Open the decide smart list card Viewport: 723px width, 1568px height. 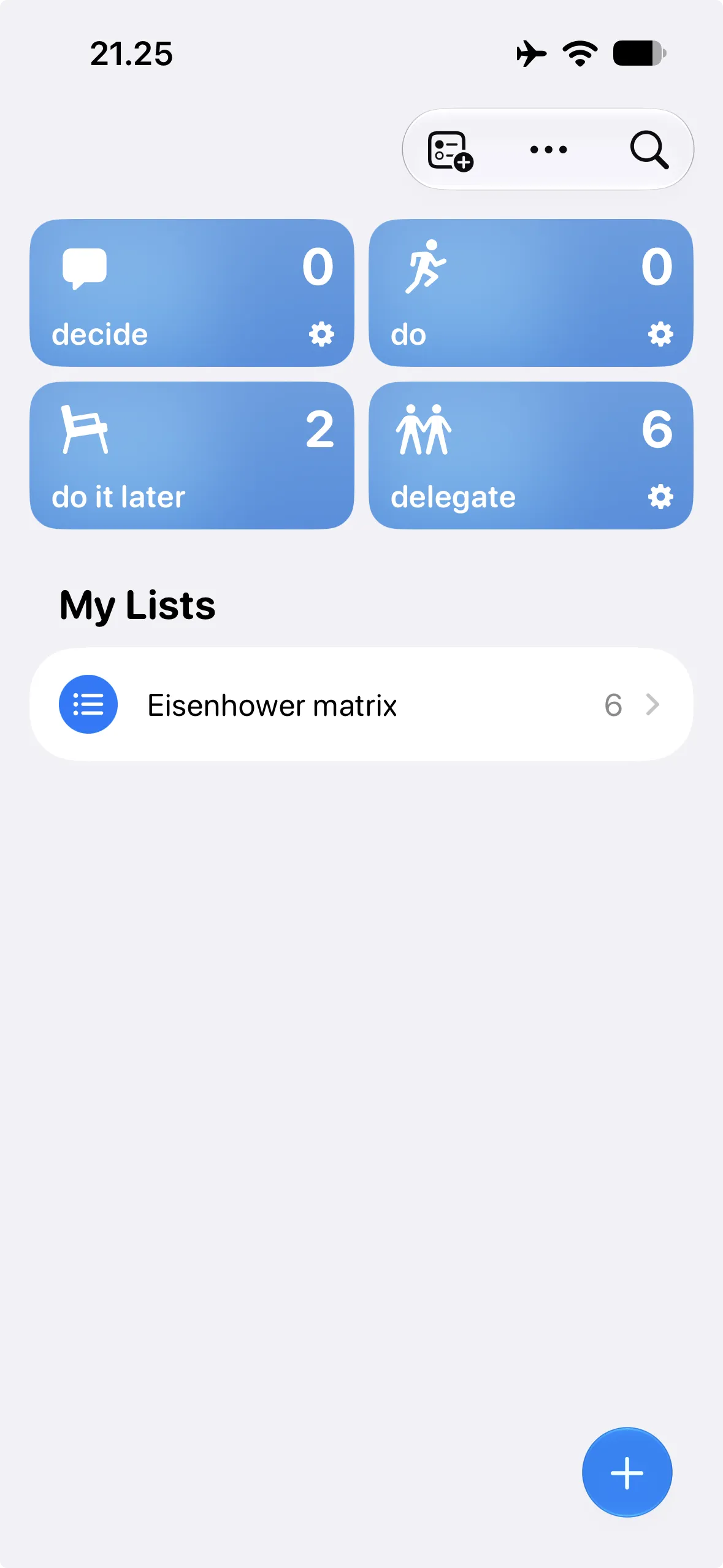coord(192,293)
